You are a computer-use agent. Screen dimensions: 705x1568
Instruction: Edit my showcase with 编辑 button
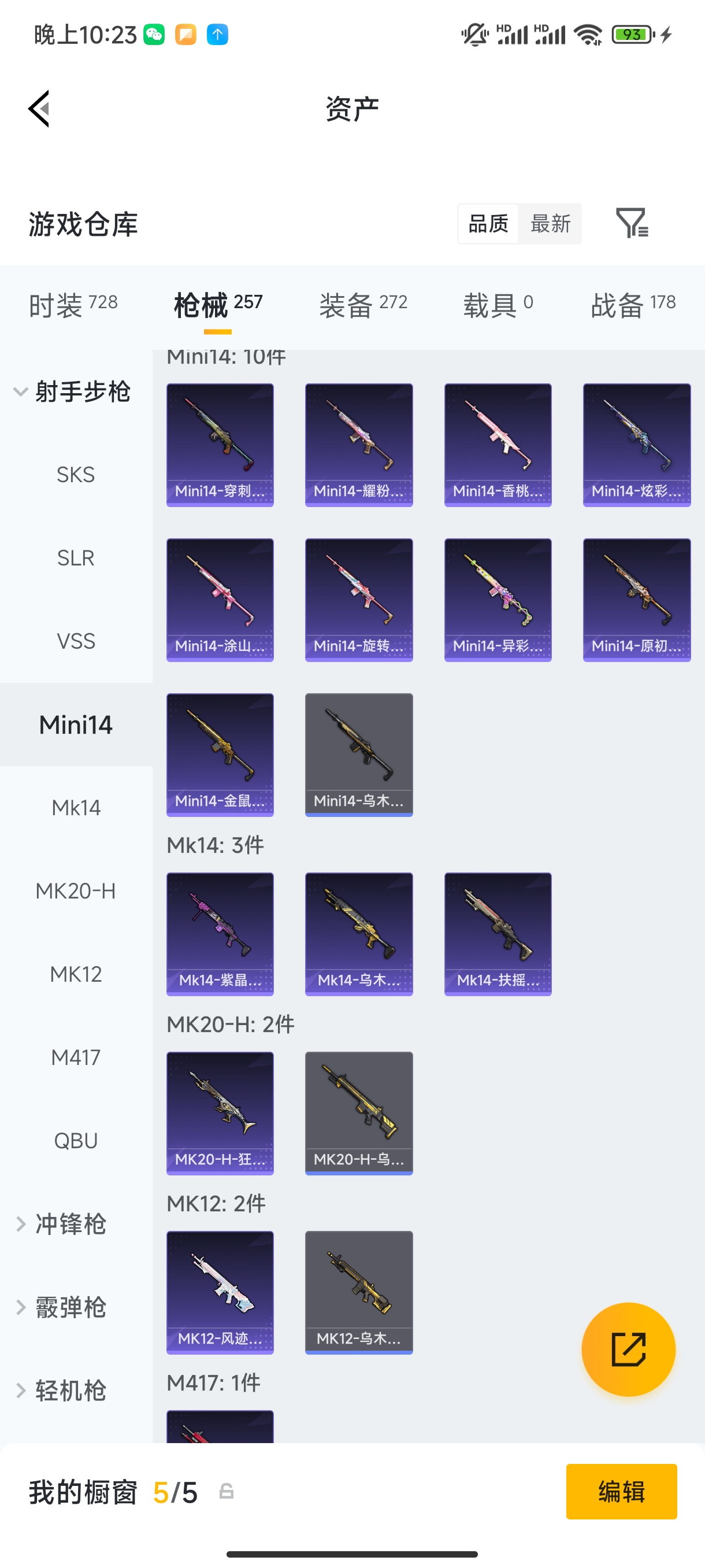point(621,1491)
